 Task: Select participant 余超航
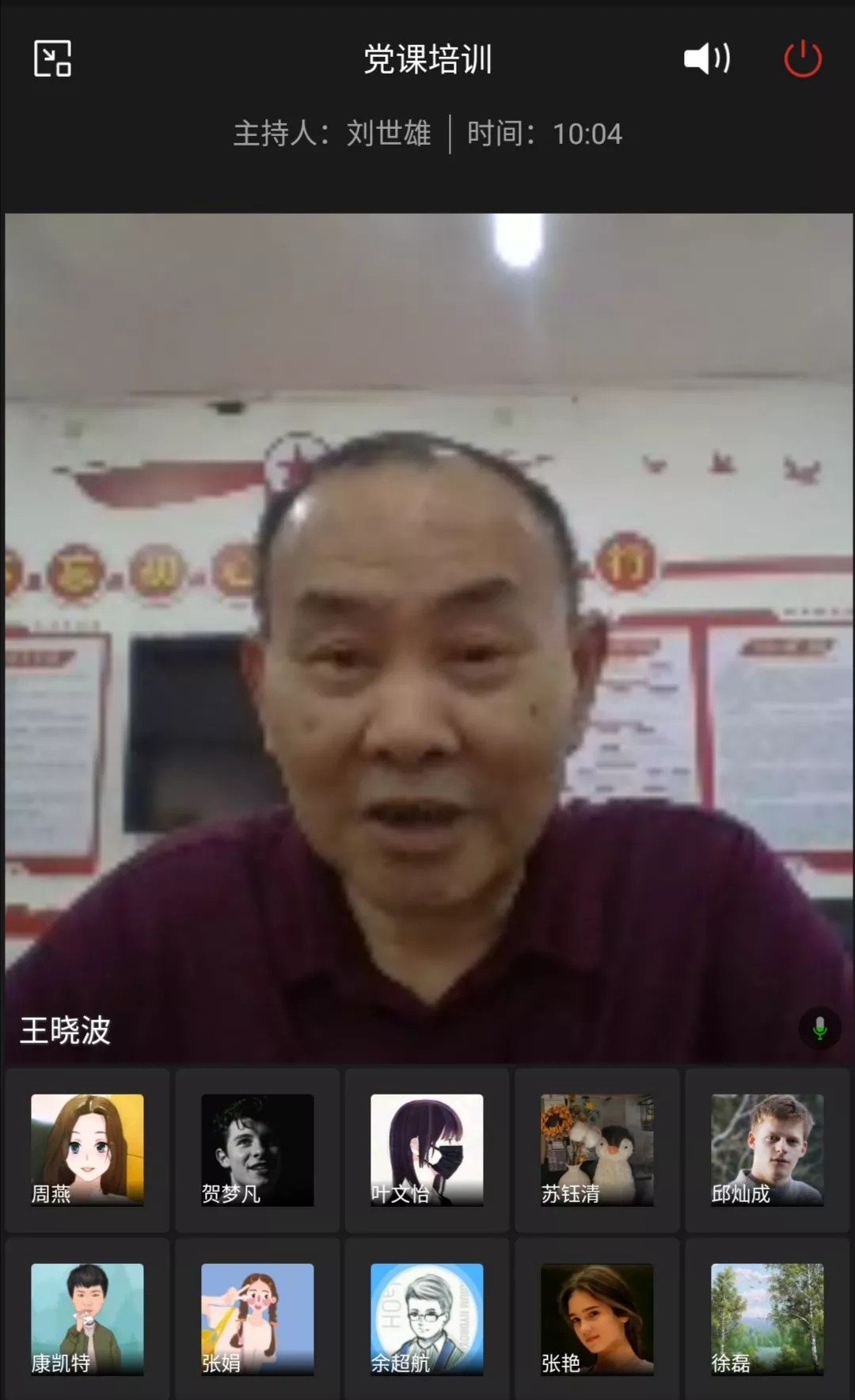(427, 1318)
